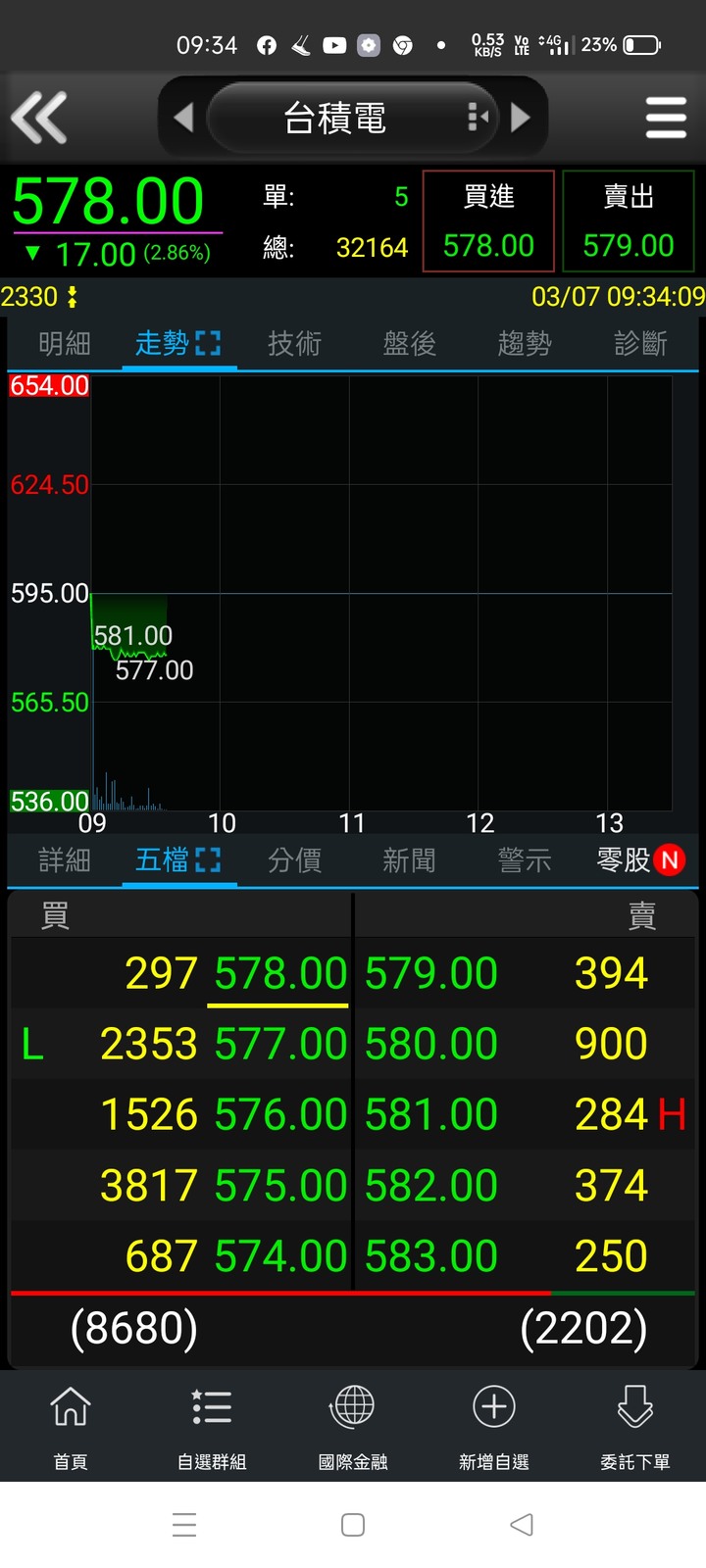The image size is (706, 1568).
Task: Open the 新聞 tab
Action: coord(409,860)
